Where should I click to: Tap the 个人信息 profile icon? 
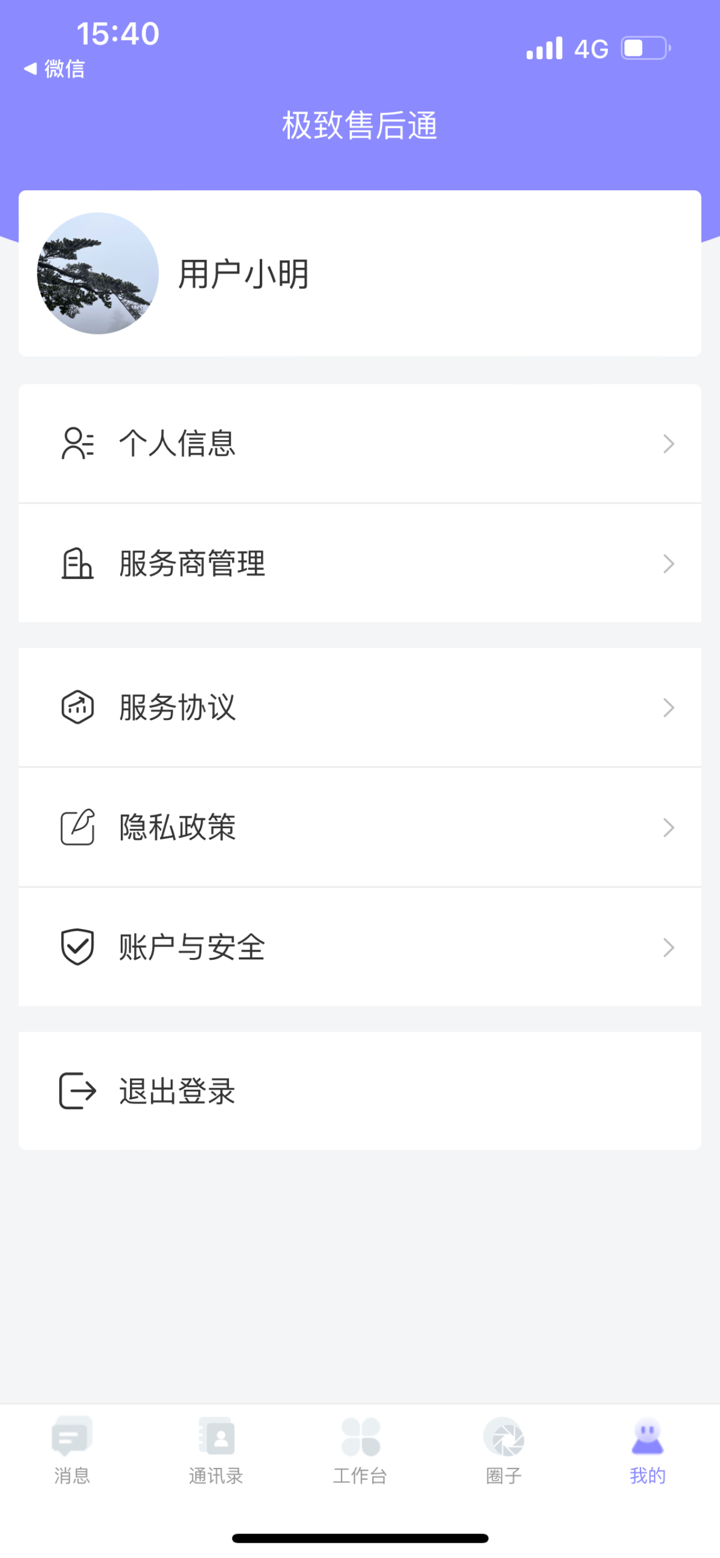[x=76, y=443]
